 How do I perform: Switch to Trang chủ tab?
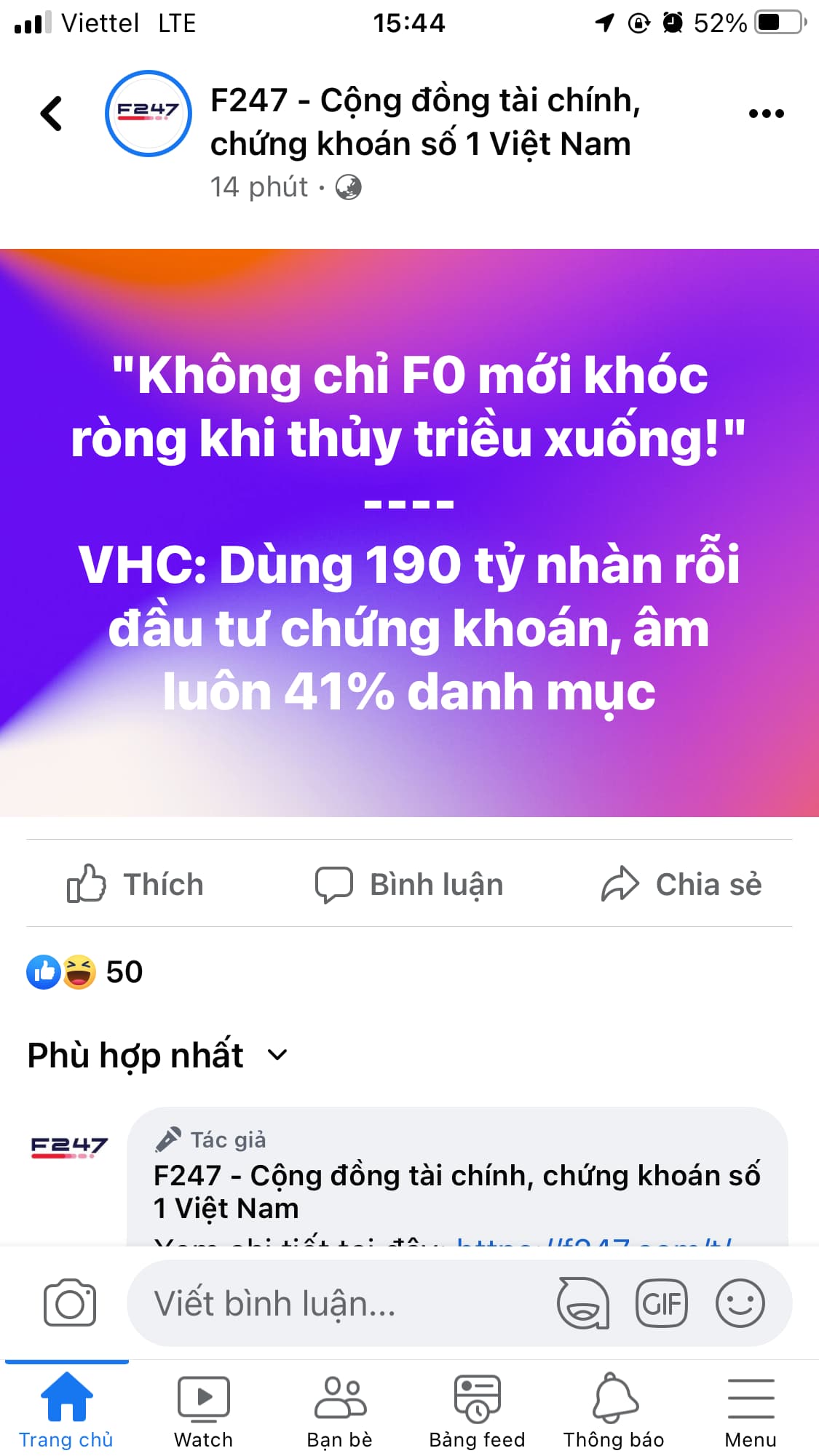66,1409
